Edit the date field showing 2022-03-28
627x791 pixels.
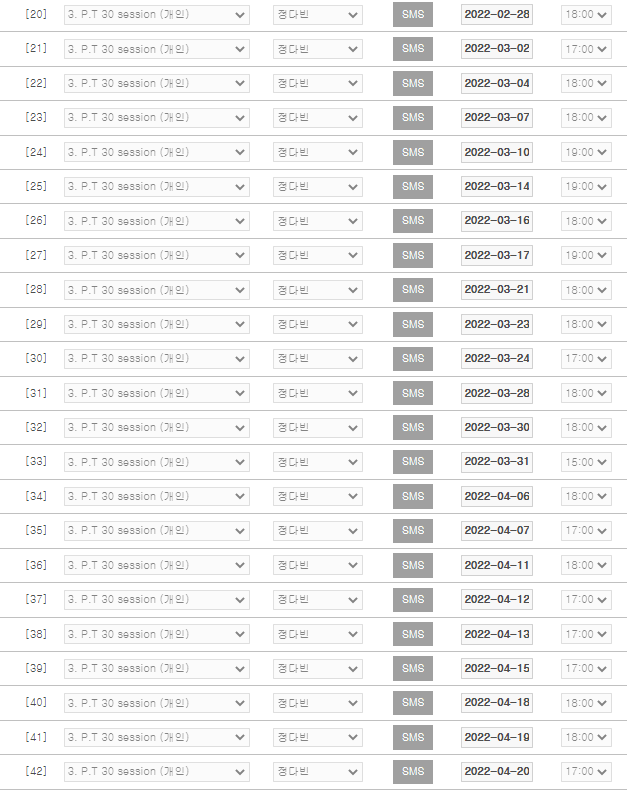496,393
